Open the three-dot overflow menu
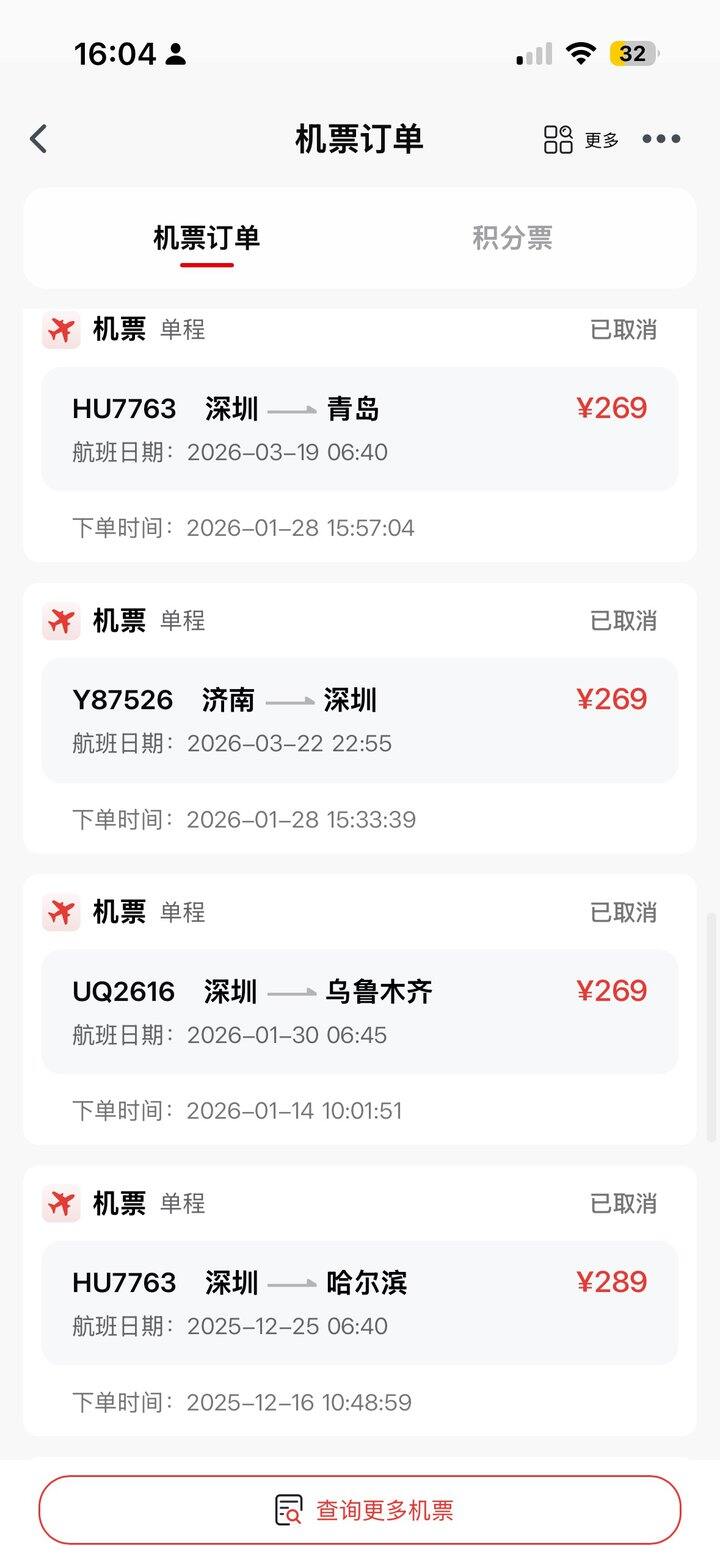720x1560 pixels. tap(661, 139)
